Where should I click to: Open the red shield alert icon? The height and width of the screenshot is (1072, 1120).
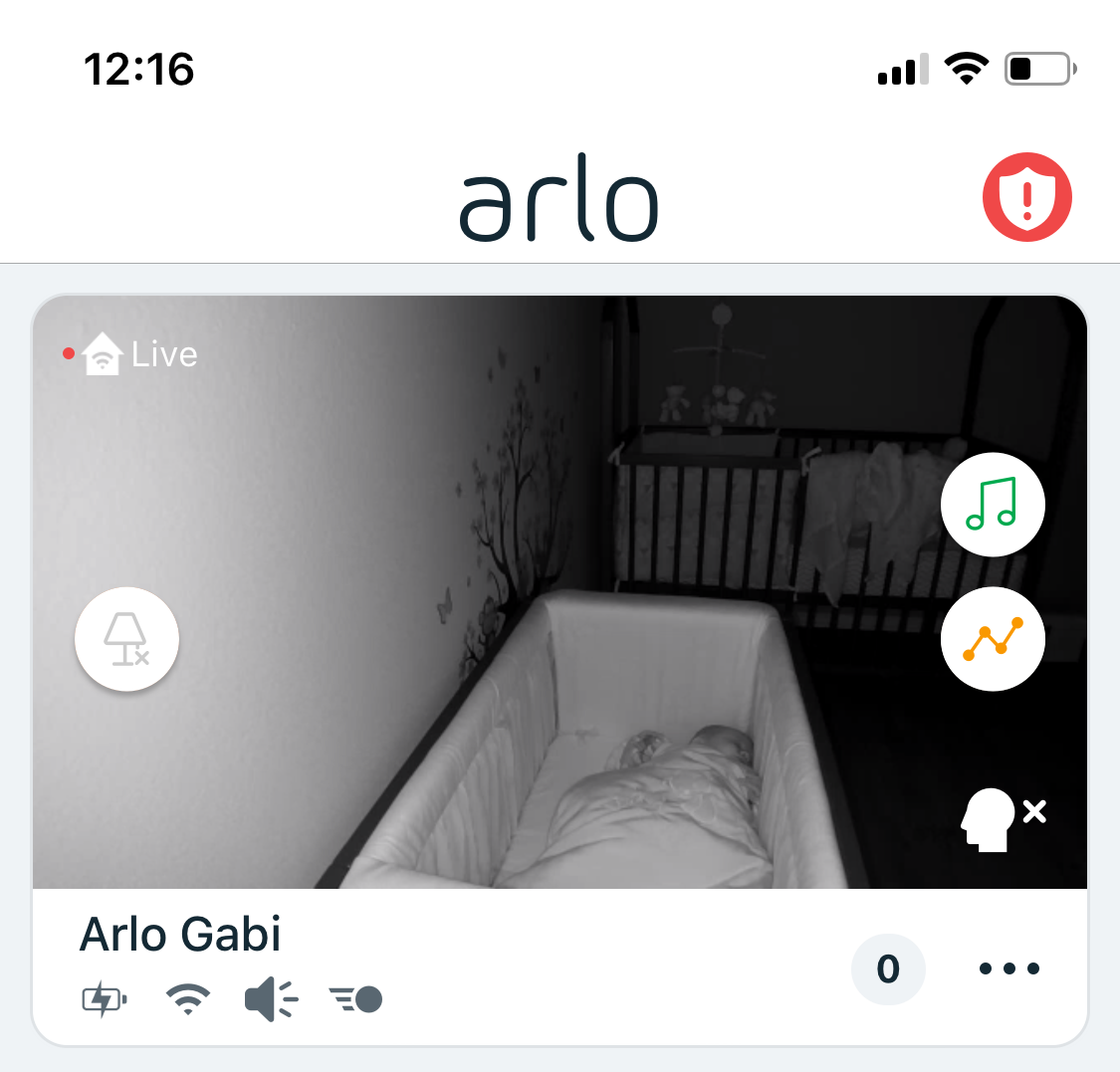1026,197
